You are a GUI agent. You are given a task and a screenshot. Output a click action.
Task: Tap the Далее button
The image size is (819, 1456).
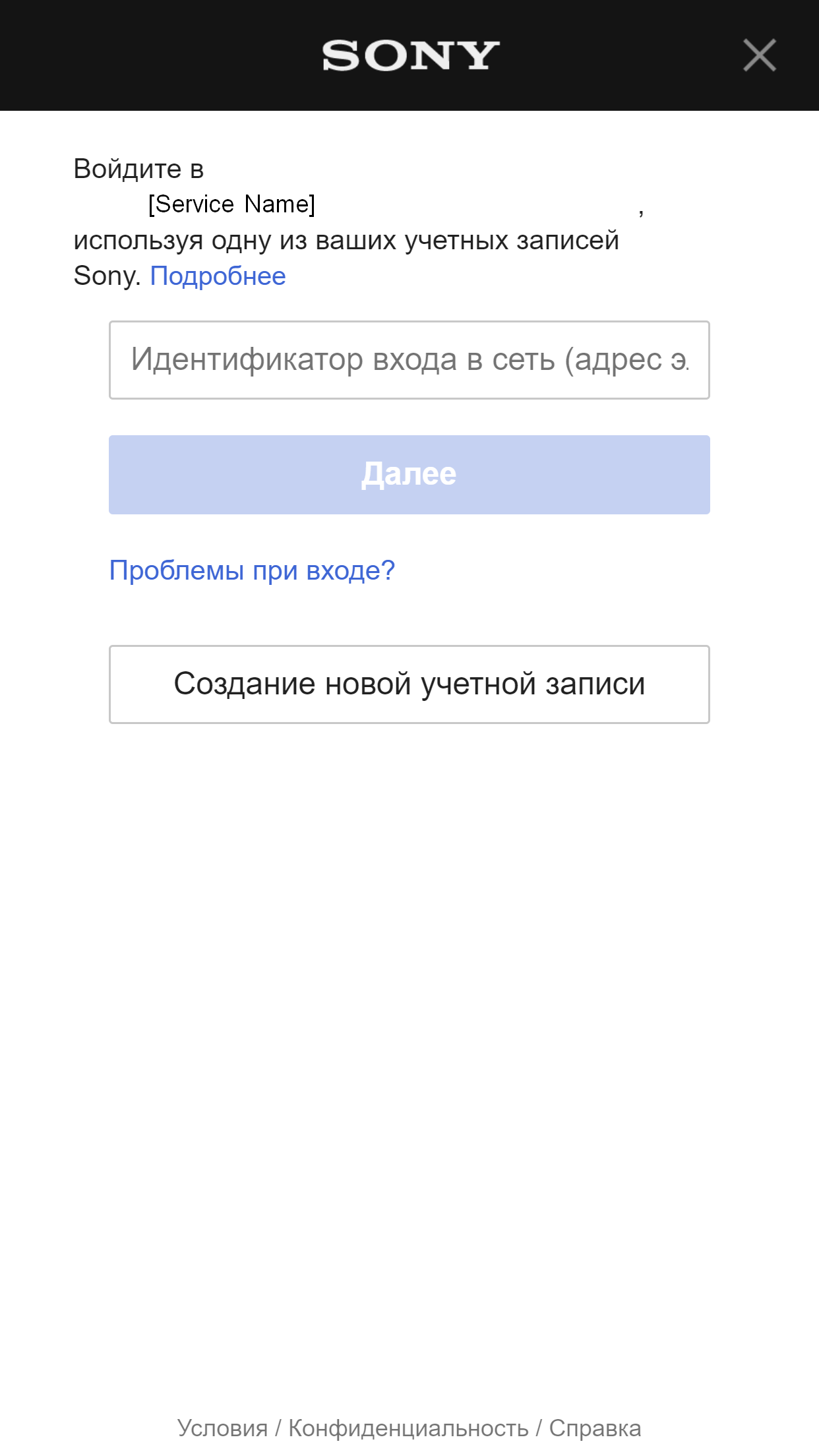click(x=409, y=475)
